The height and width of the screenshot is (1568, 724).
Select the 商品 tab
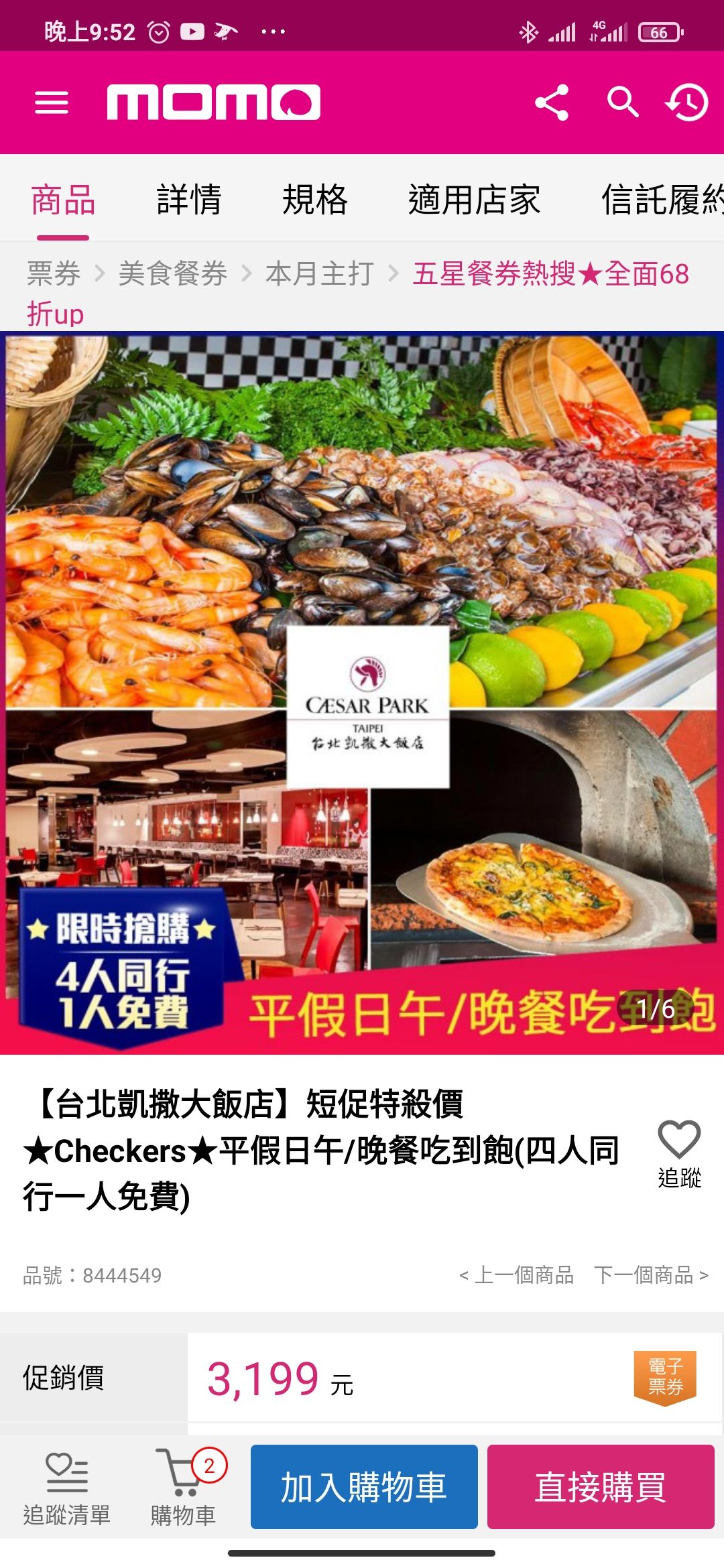pyautogui.click(x=63, y=200)
